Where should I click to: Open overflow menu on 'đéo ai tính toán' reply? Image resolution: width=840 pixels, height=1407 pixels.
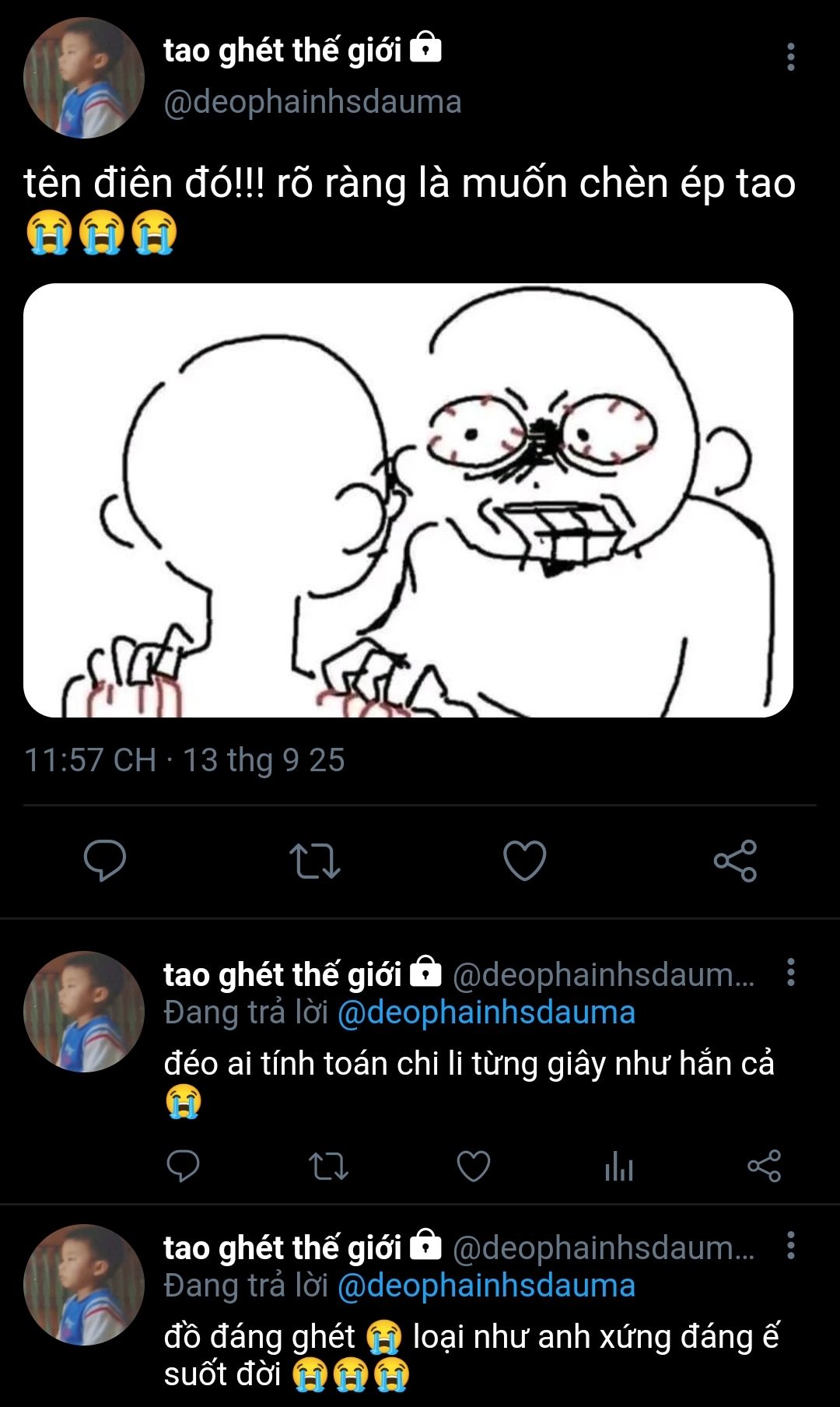click(x=790, y=972)
